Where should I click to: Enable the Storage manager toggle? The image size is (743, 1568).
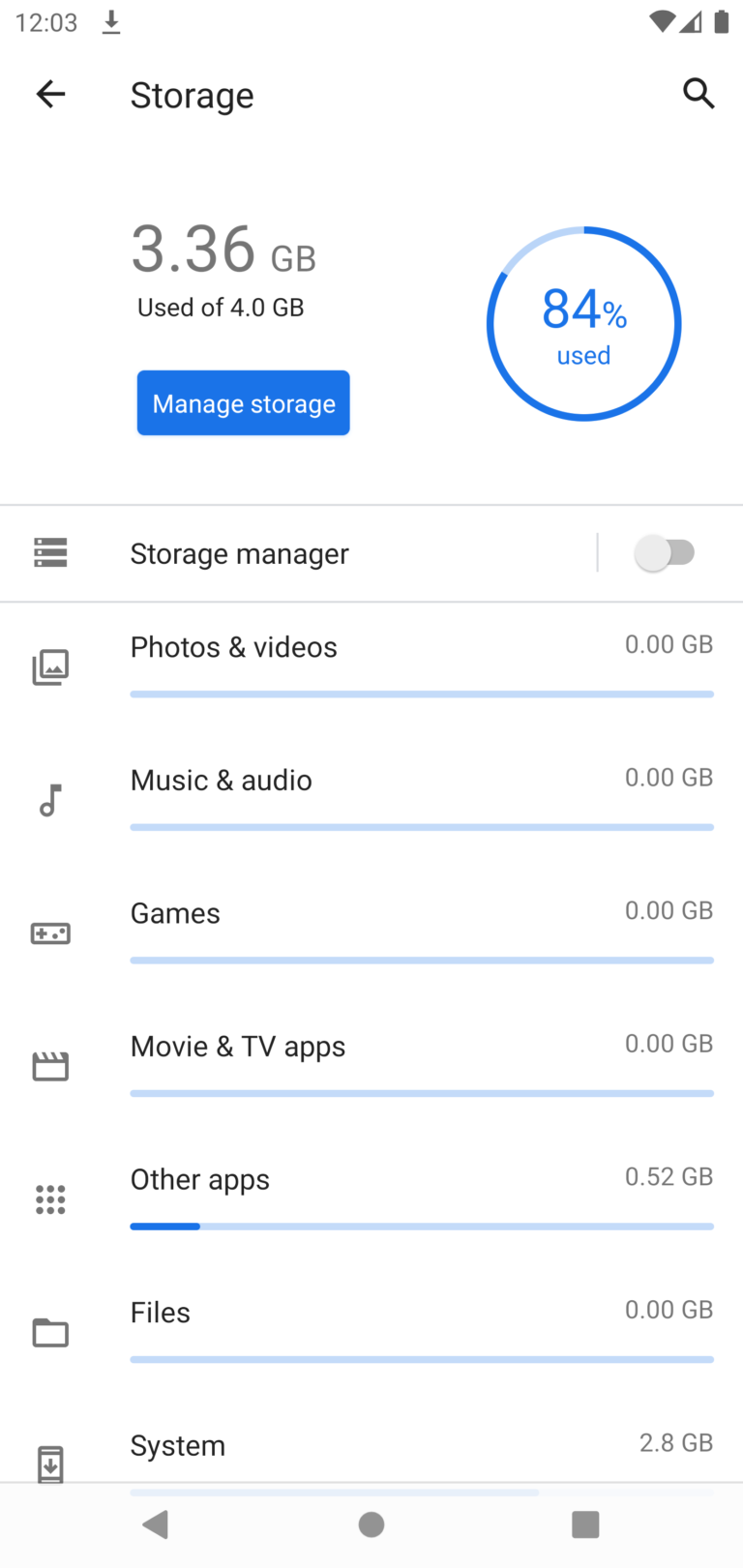pos(669,552)
